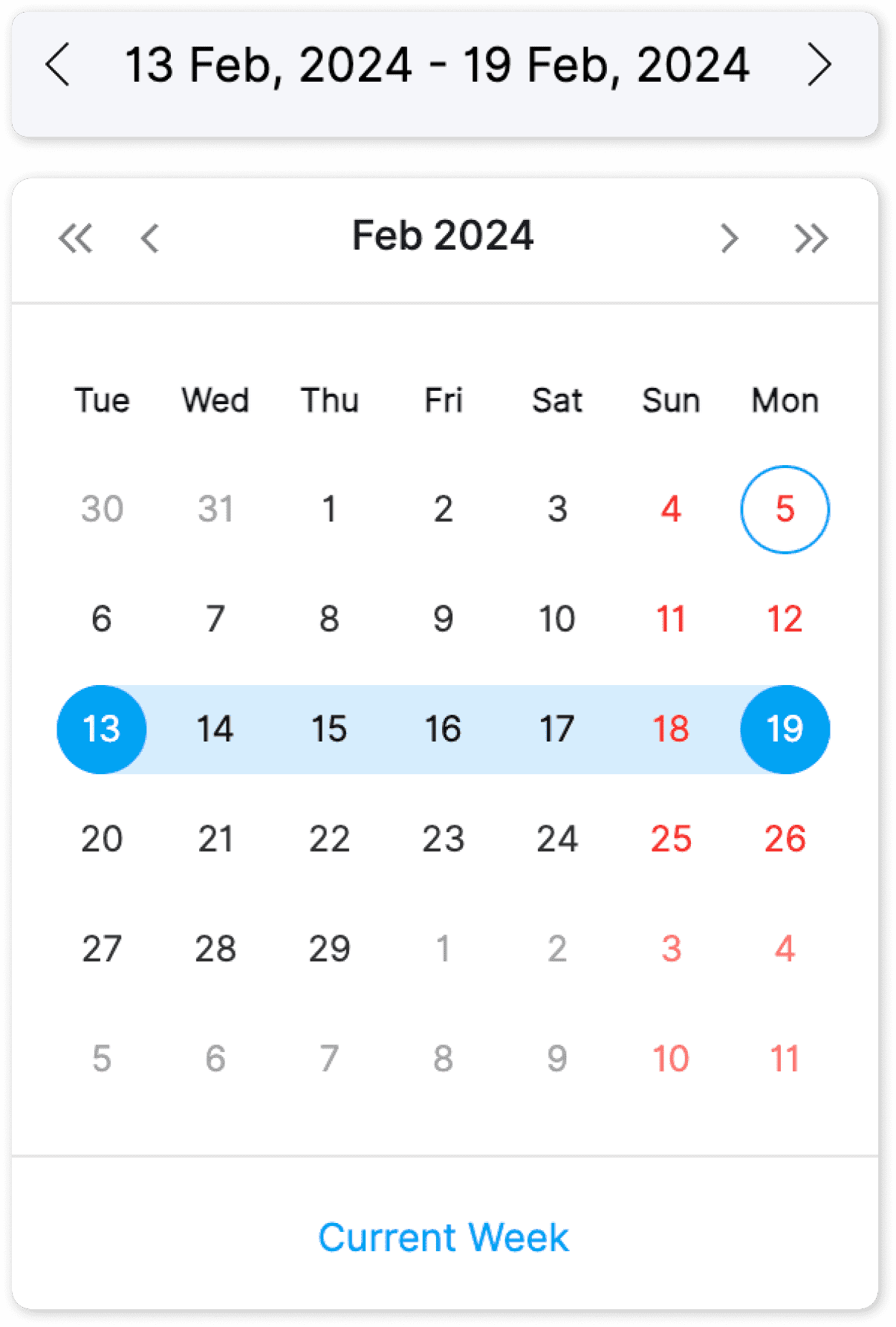Choose Tuesday 20 February

click(102, 839)
